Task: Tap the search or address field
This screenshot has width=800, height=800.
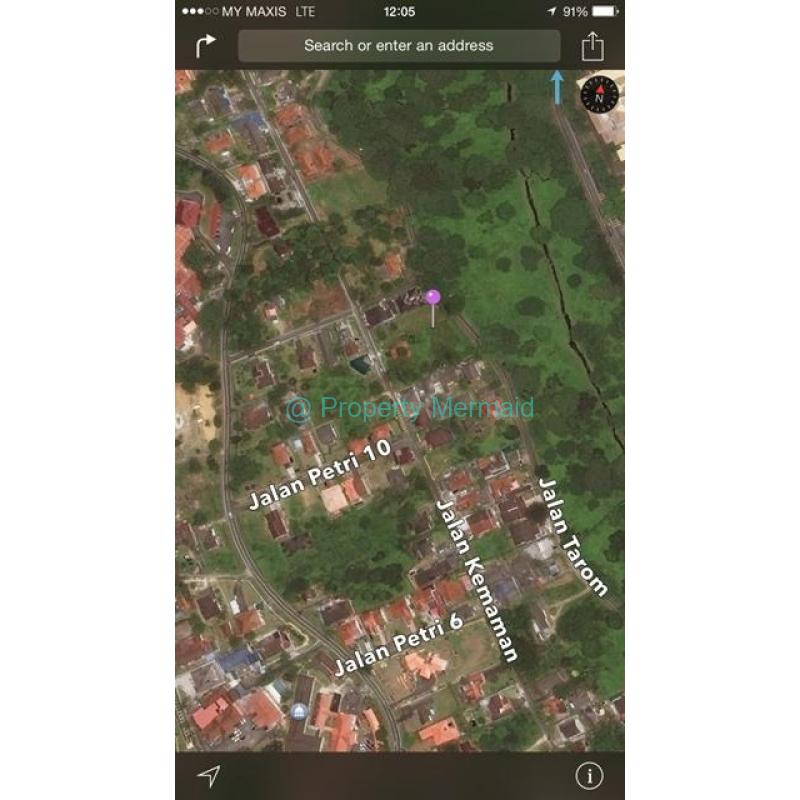Action: coord(399,46)
